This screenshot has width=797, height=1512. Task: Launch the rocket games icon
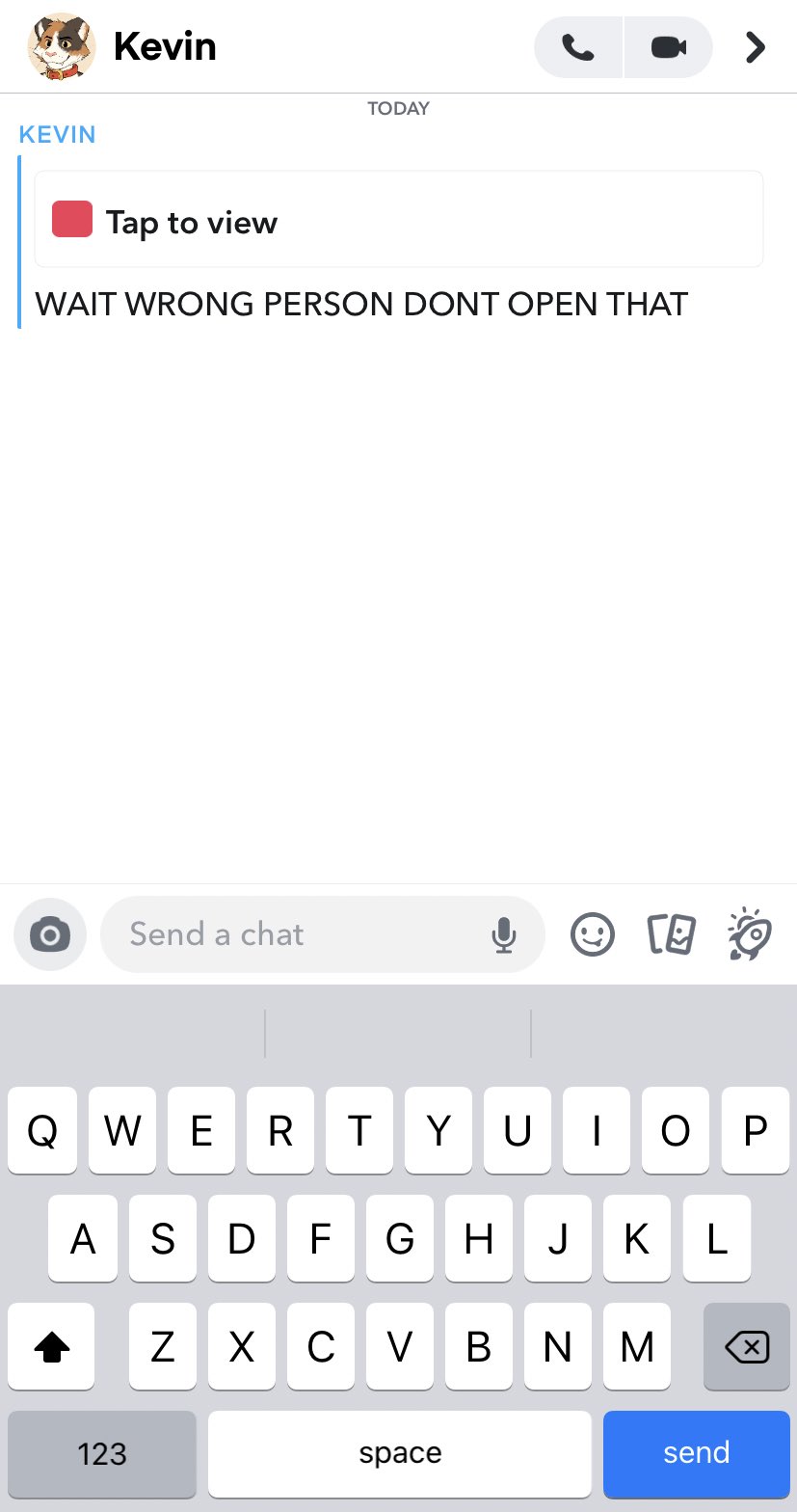point(750,934)
